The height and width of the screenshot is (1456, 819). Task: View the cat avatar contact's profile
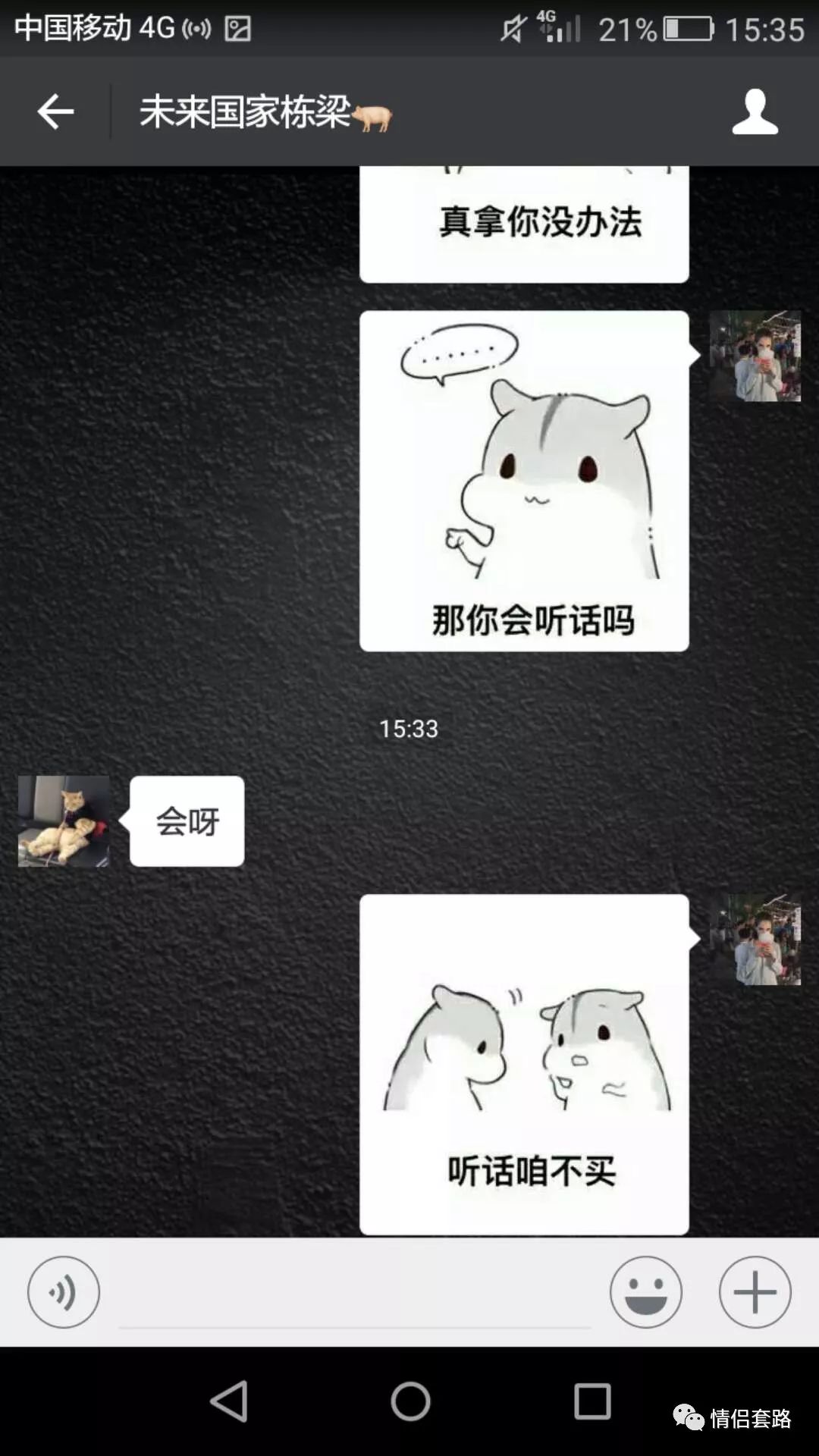click(64, 821)
